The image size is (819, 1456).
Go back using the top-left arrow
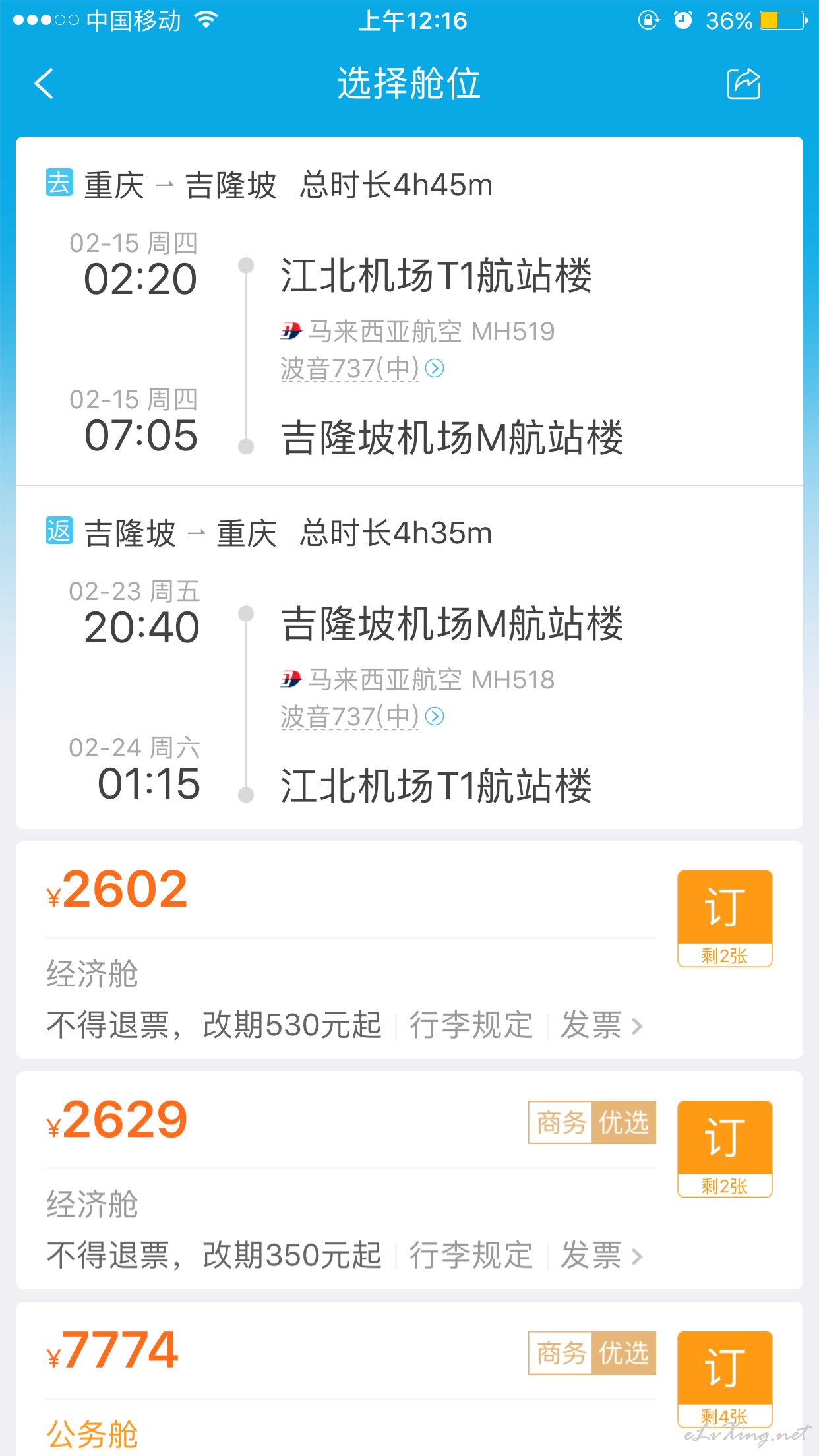tap(44, 84)
